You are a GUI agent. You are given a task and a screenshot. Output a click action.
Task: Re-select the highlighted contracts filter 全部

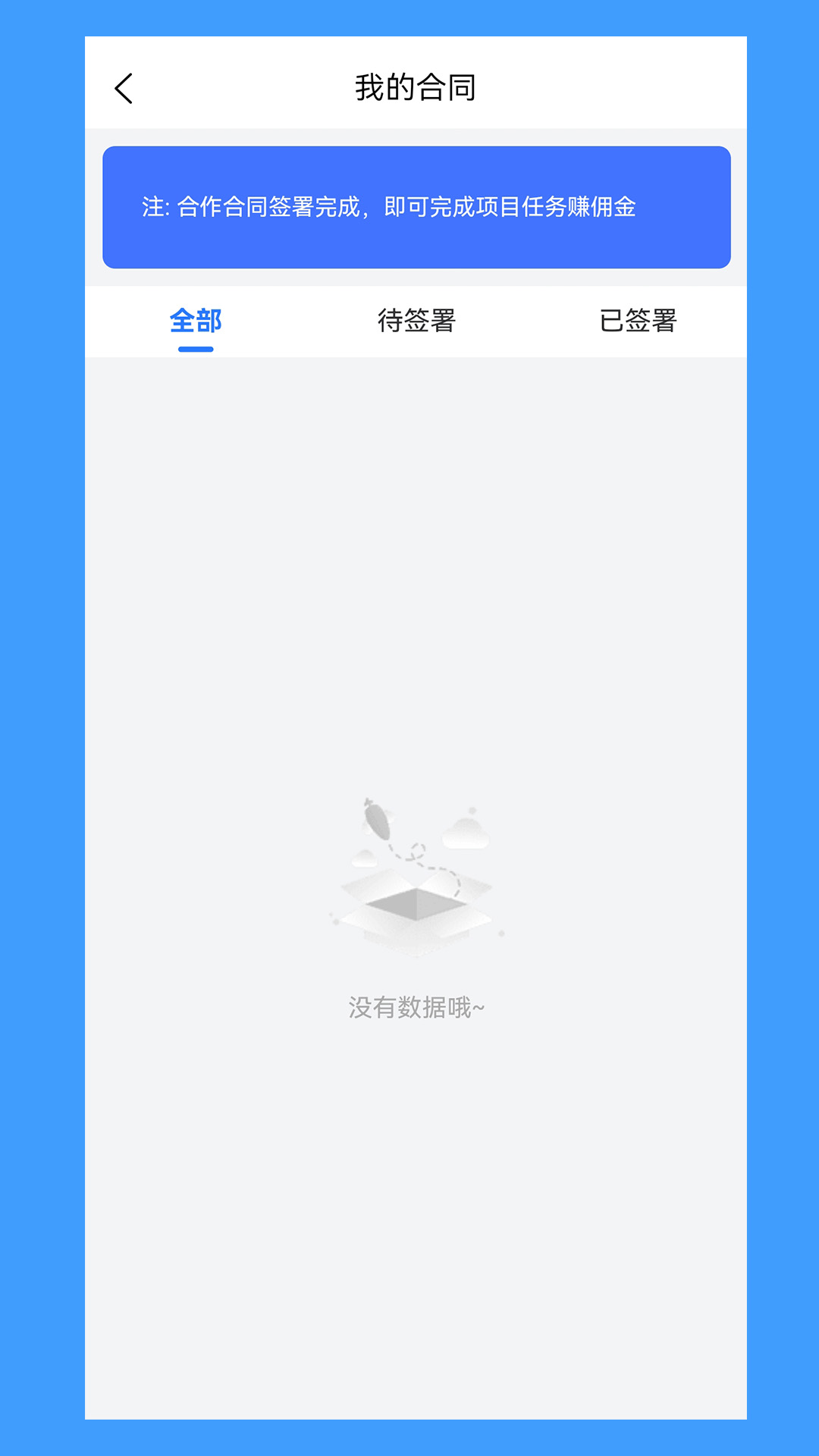195,321
